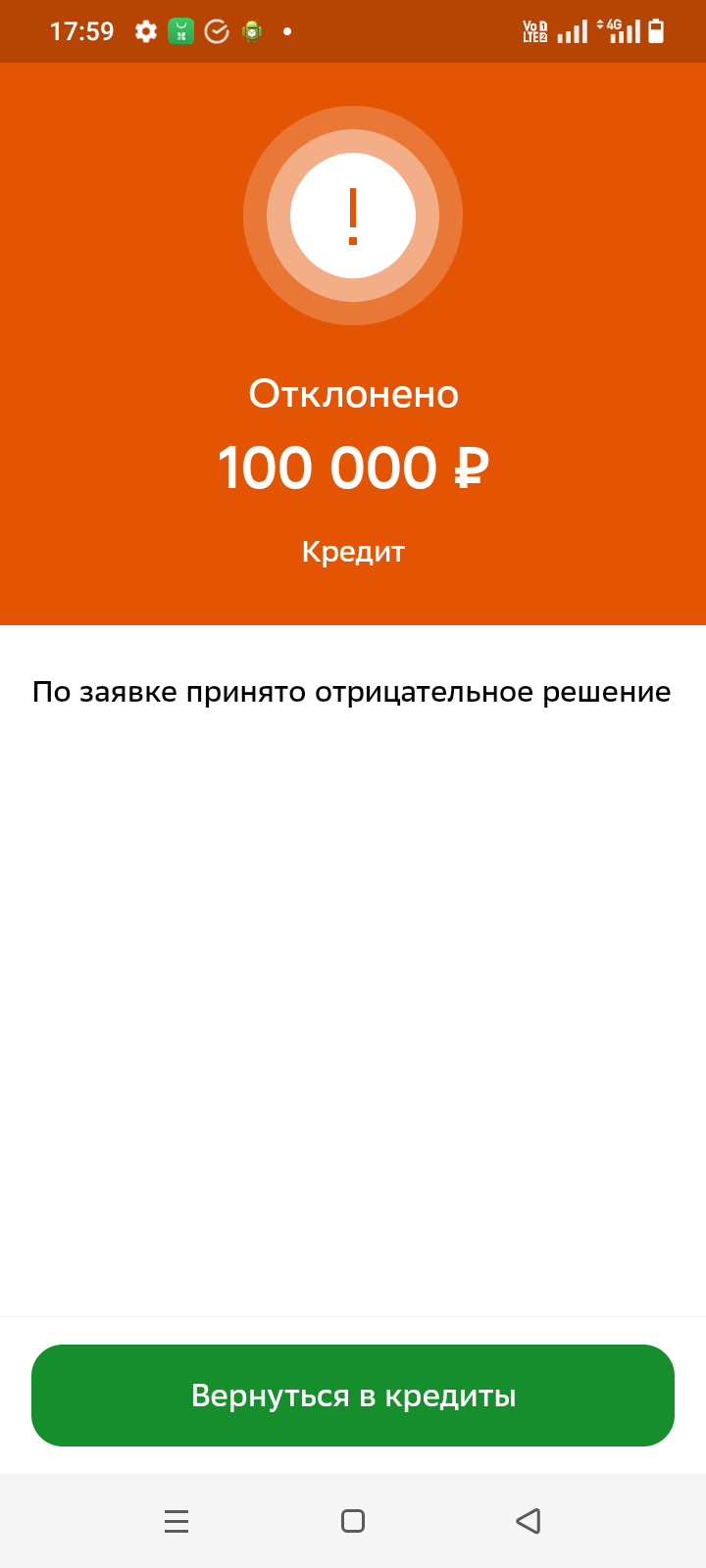
Task: Open the recent apps menu
Action: click(x=176, y=1521)
